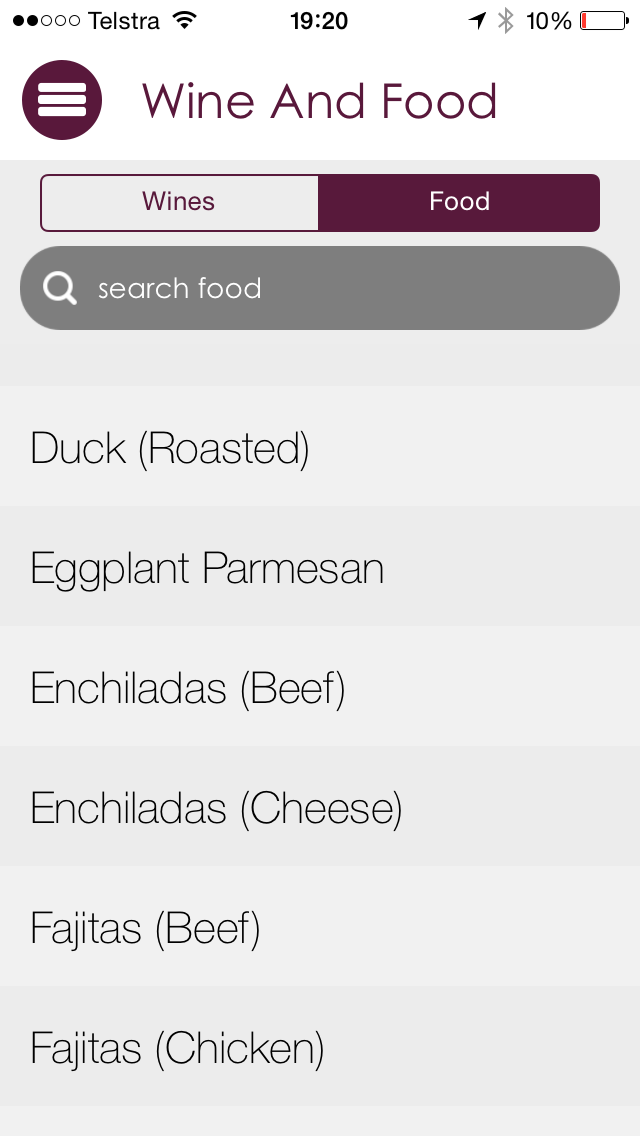
Task: Open Eggplant Parmesan entry
Action: pyautogui.click(x=320, y=566)
